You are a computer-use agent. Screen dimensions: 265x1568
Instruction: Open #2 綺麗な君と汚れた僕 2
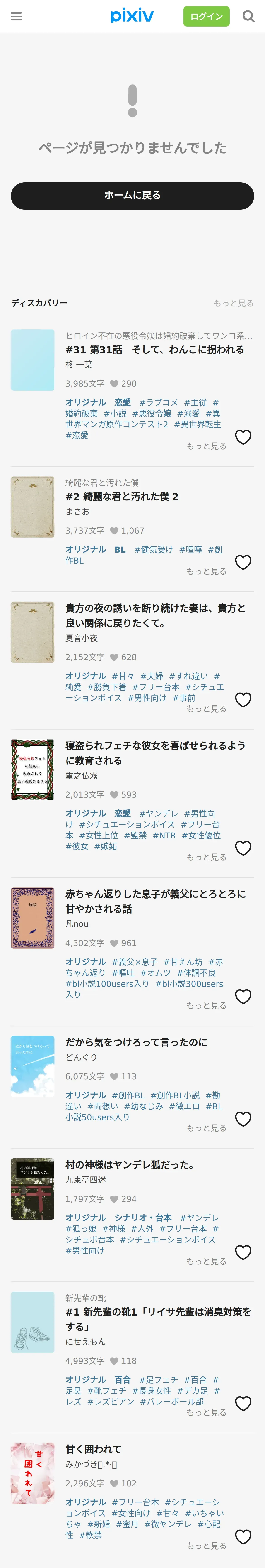pyautogui.click(x=122, y=497)
